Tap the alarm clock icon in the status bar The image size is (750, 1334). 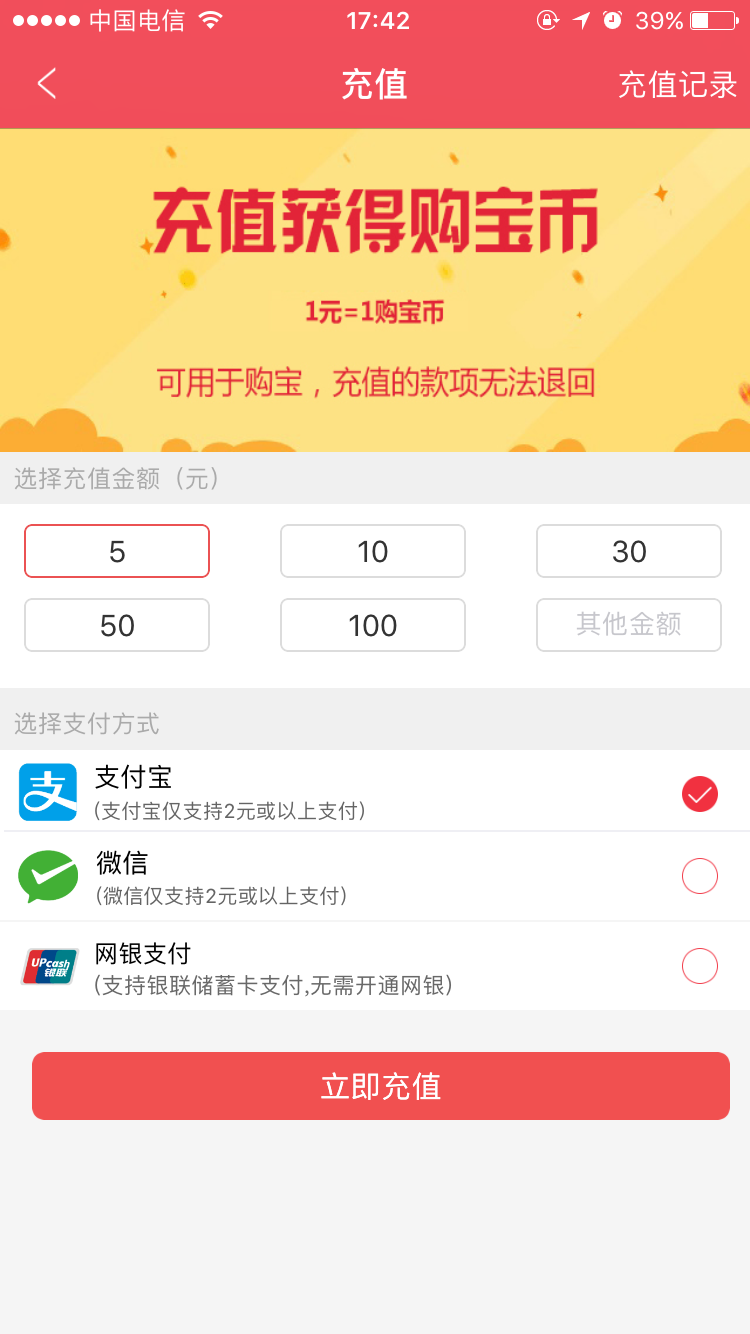(611, 19)
